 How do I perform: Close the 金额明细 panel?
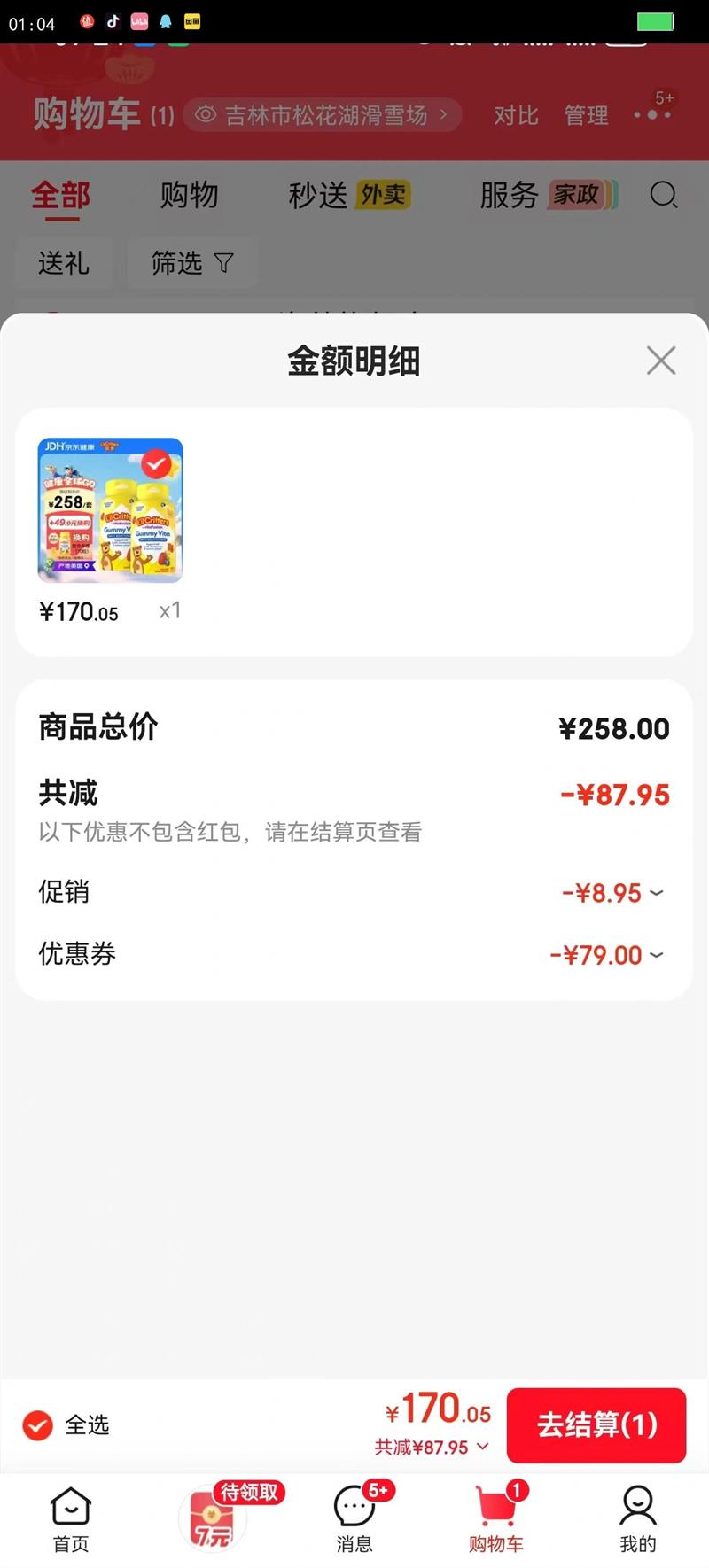[x=661, y=361]
